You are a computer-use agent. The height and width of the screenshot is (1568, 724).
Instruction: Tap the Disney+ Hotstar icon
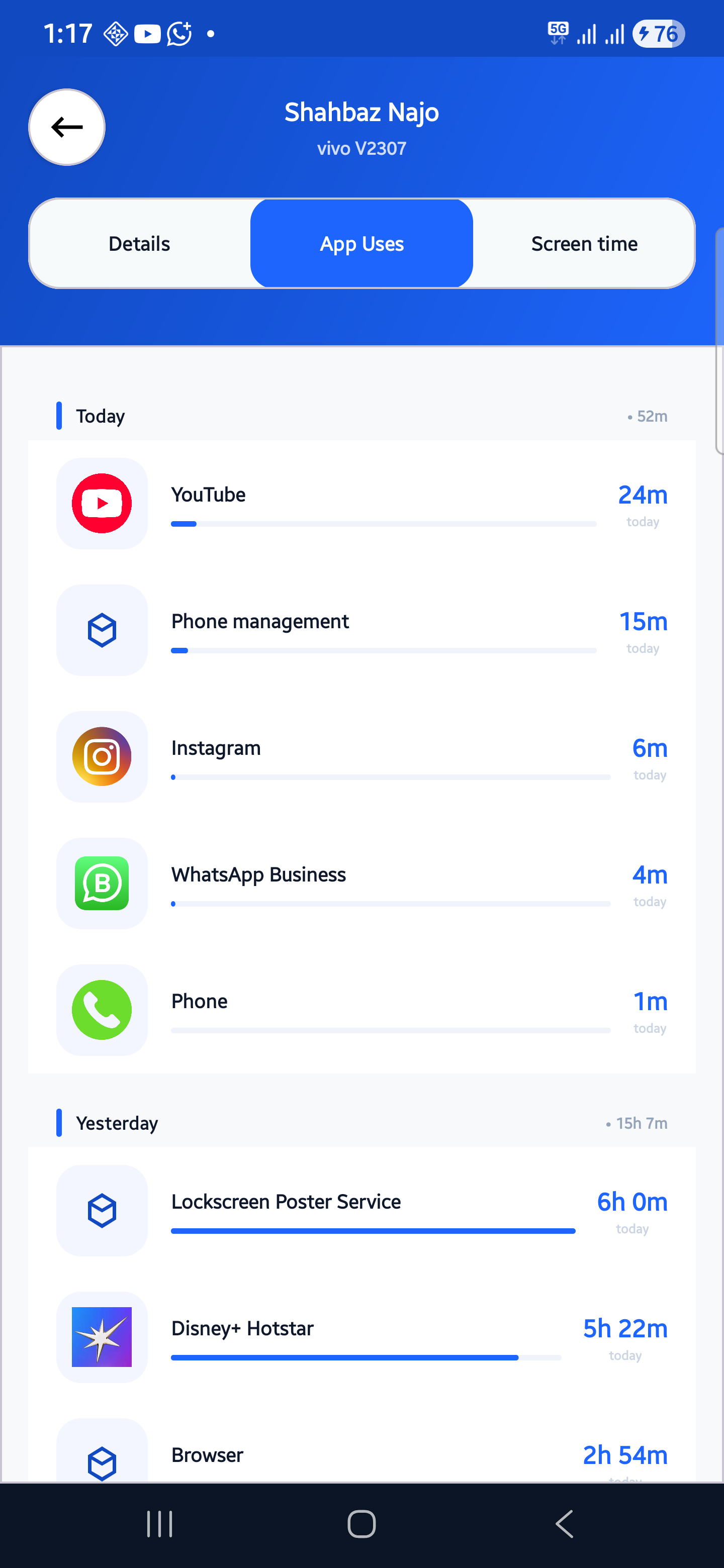[101, 1337]
